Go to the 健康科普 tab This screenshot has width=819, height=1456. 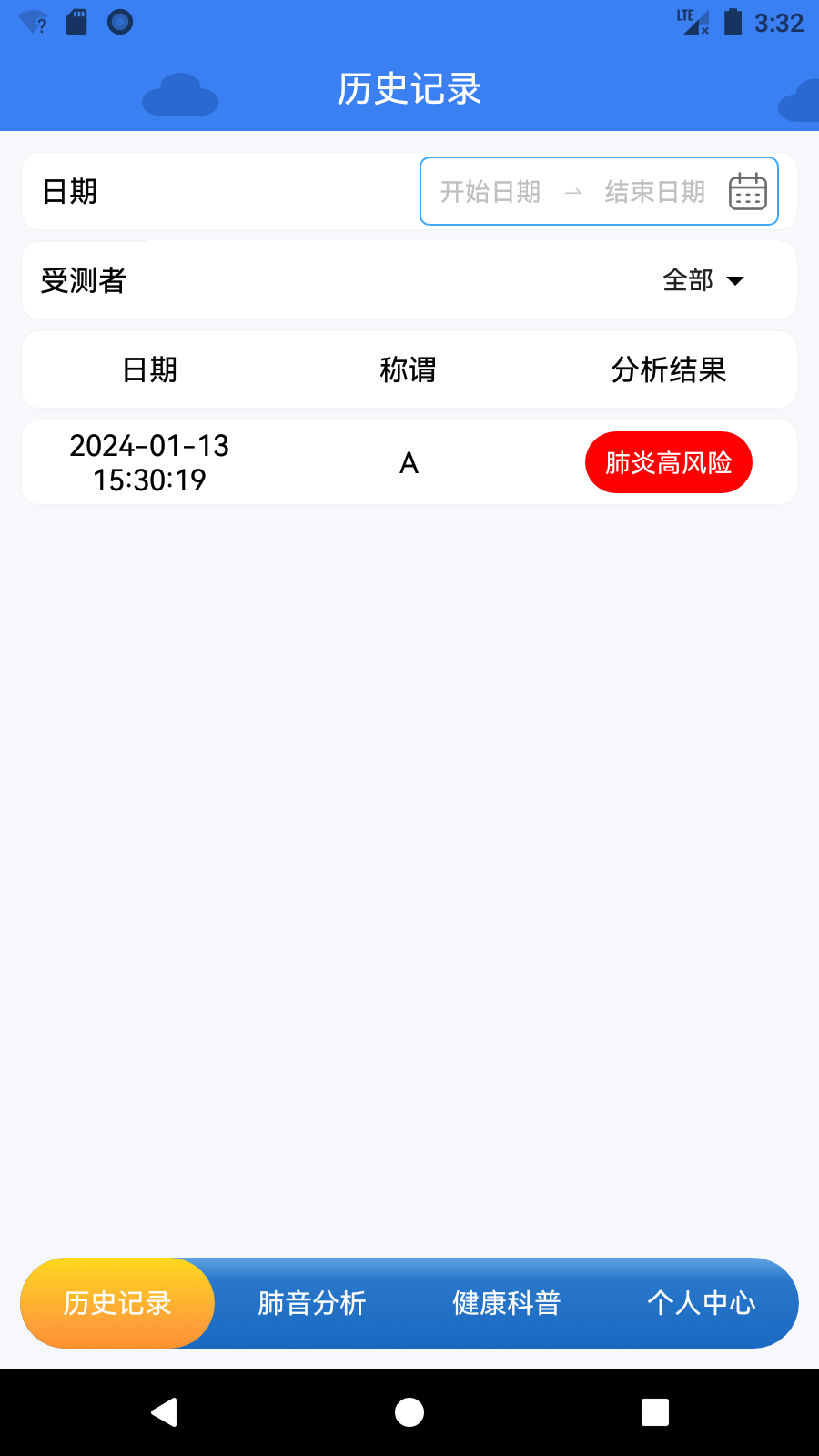[507, 1303]
